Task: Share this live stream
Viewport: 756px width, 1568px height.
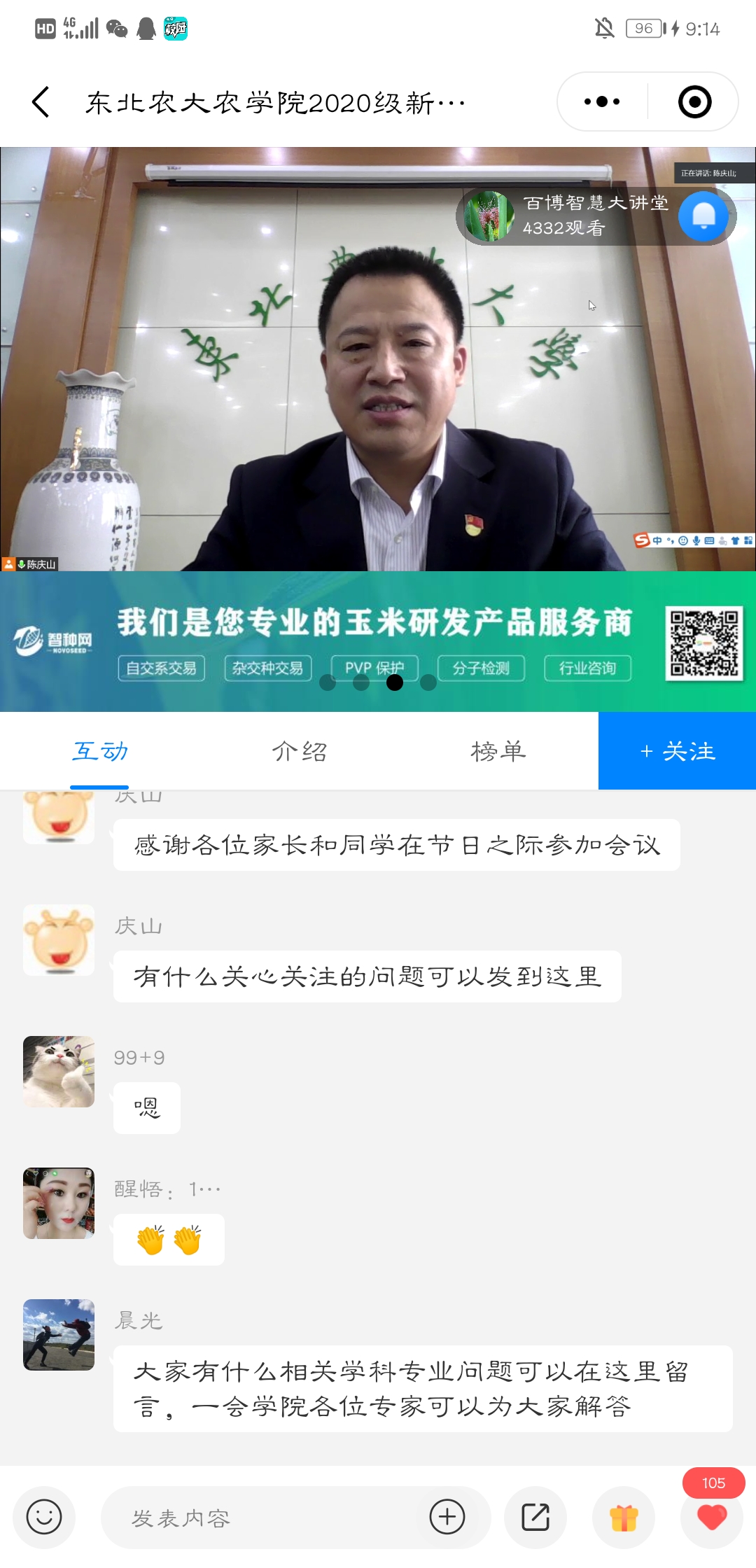Action: coord(535,1517)
